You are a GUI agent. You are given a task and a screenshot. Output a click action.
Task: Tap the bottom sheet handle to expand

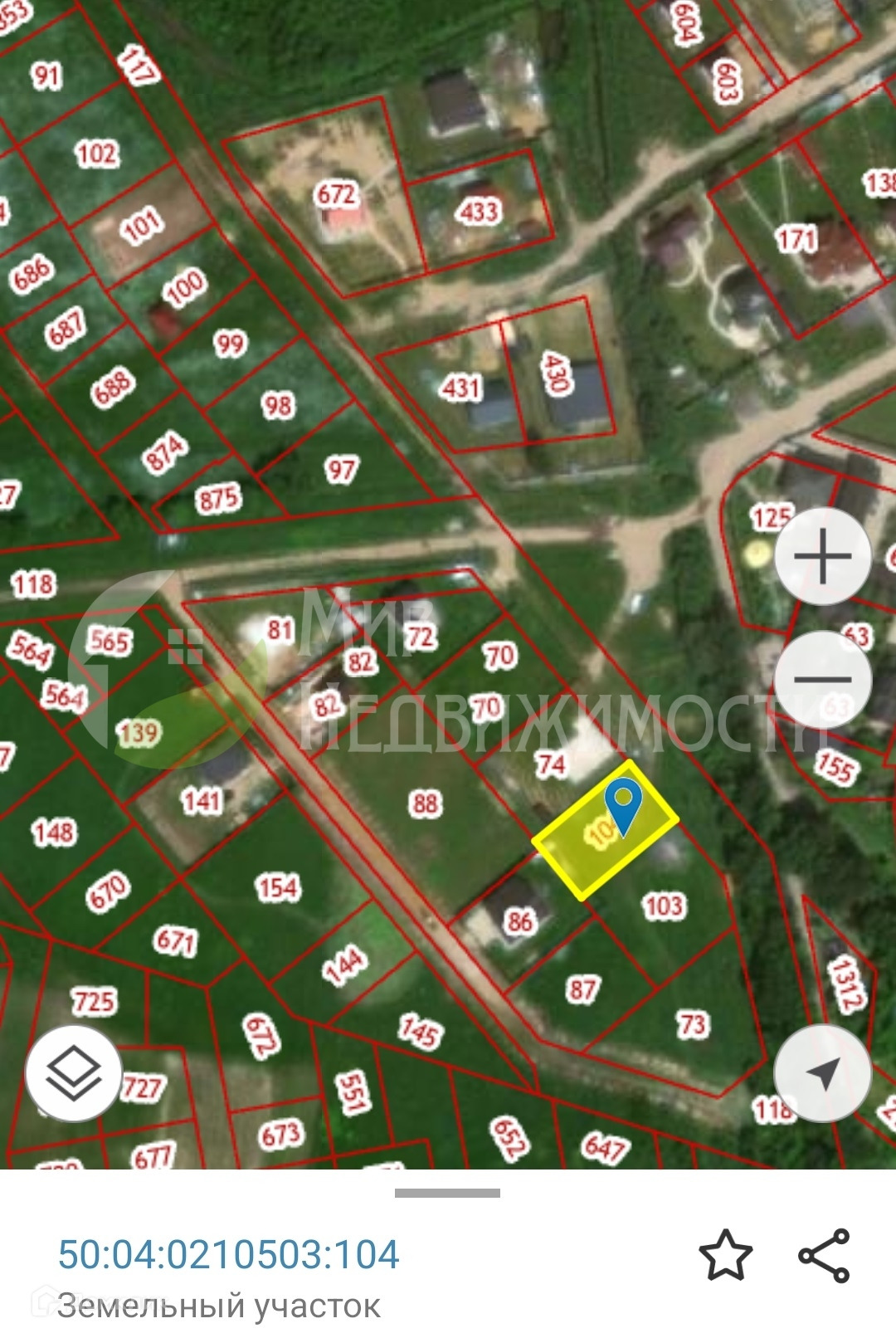pyautogui.click(x=447, y=1193)
